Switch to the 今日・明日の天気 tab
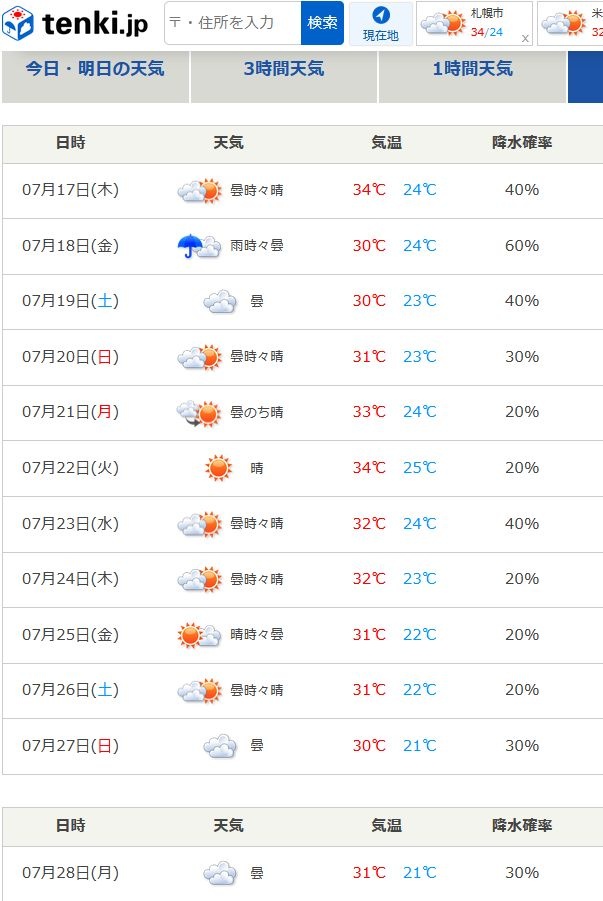Image resolution: width=603 pixels, height=901 pixels. click(95, 70)
